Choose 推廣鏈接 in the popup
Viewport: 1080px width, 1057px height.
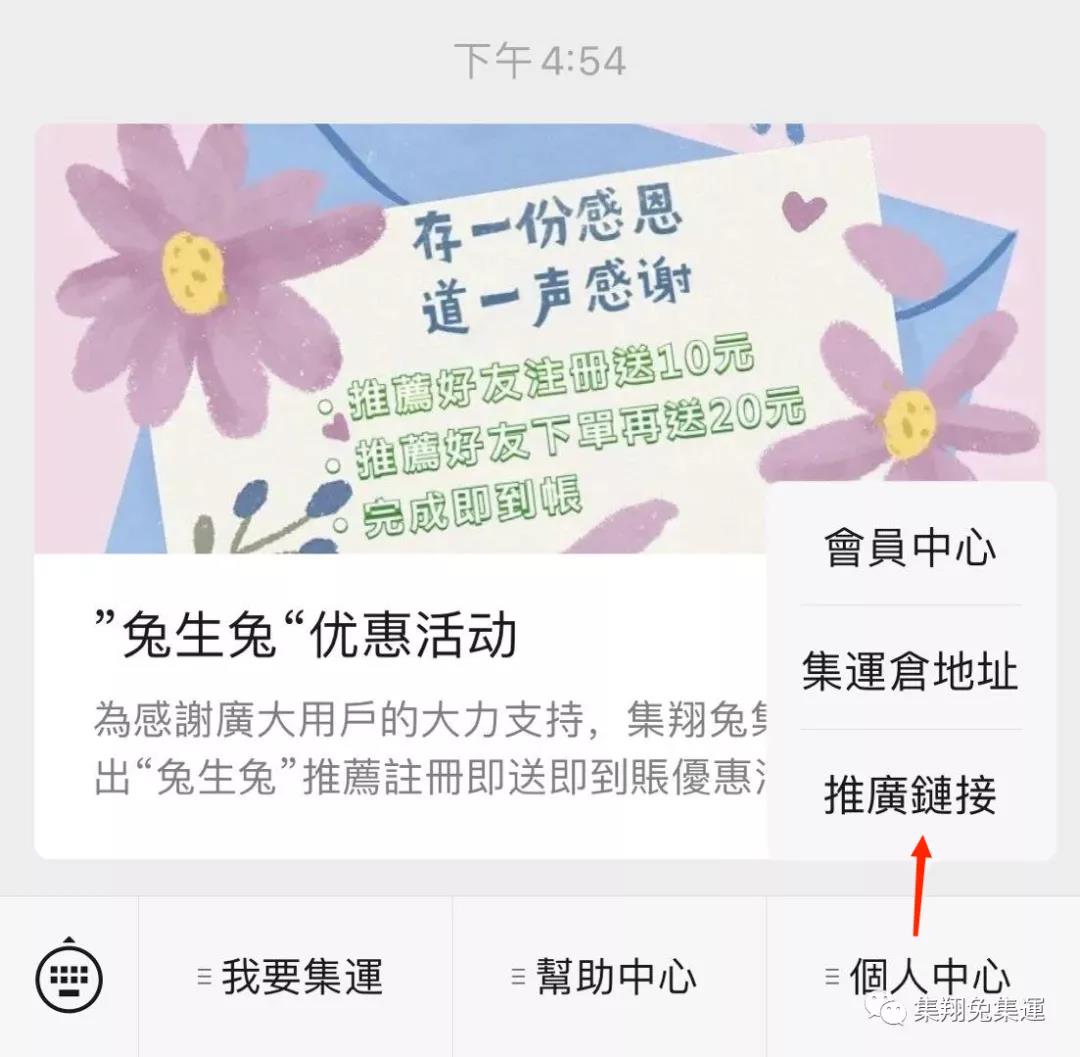click(910, 797)
